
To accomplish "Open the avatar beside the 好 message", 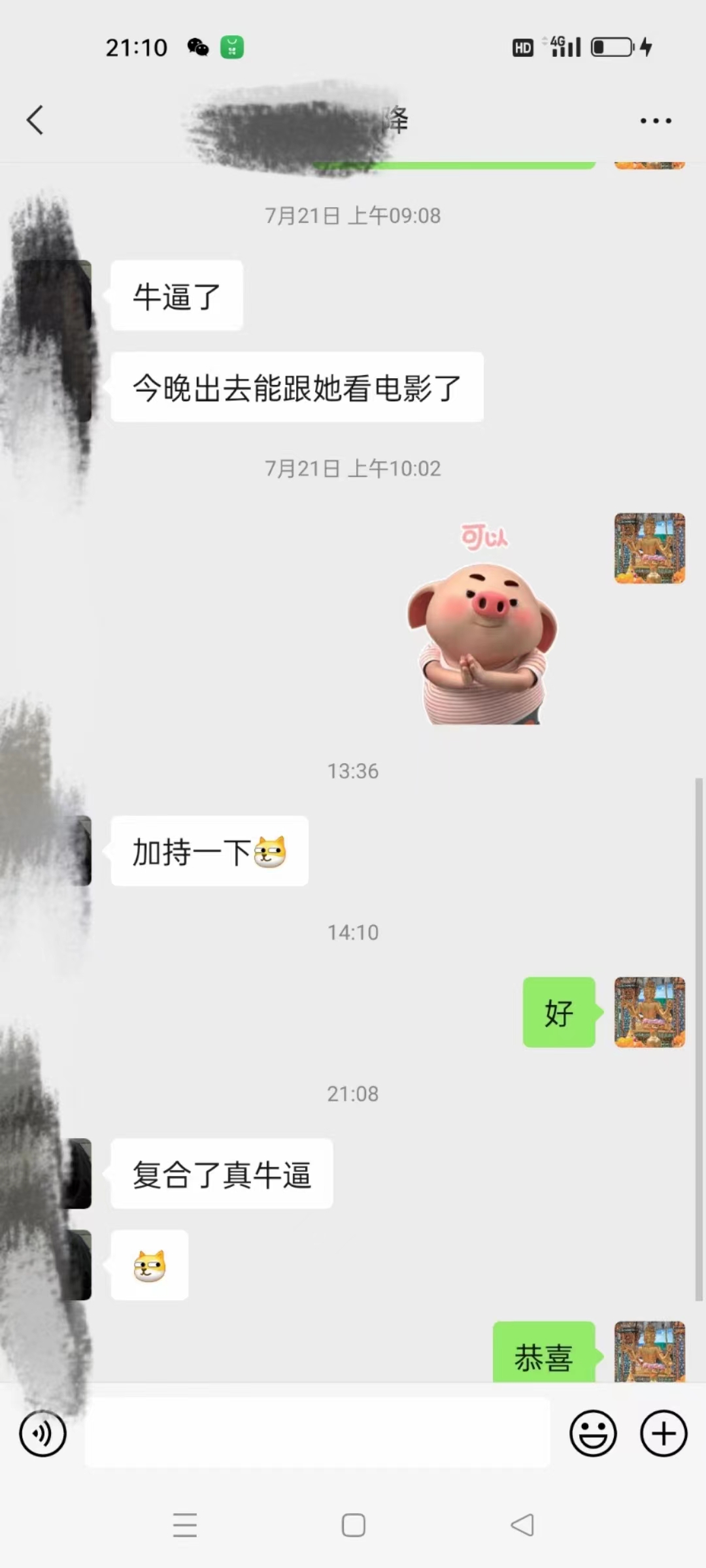I will coord(649,1012).
